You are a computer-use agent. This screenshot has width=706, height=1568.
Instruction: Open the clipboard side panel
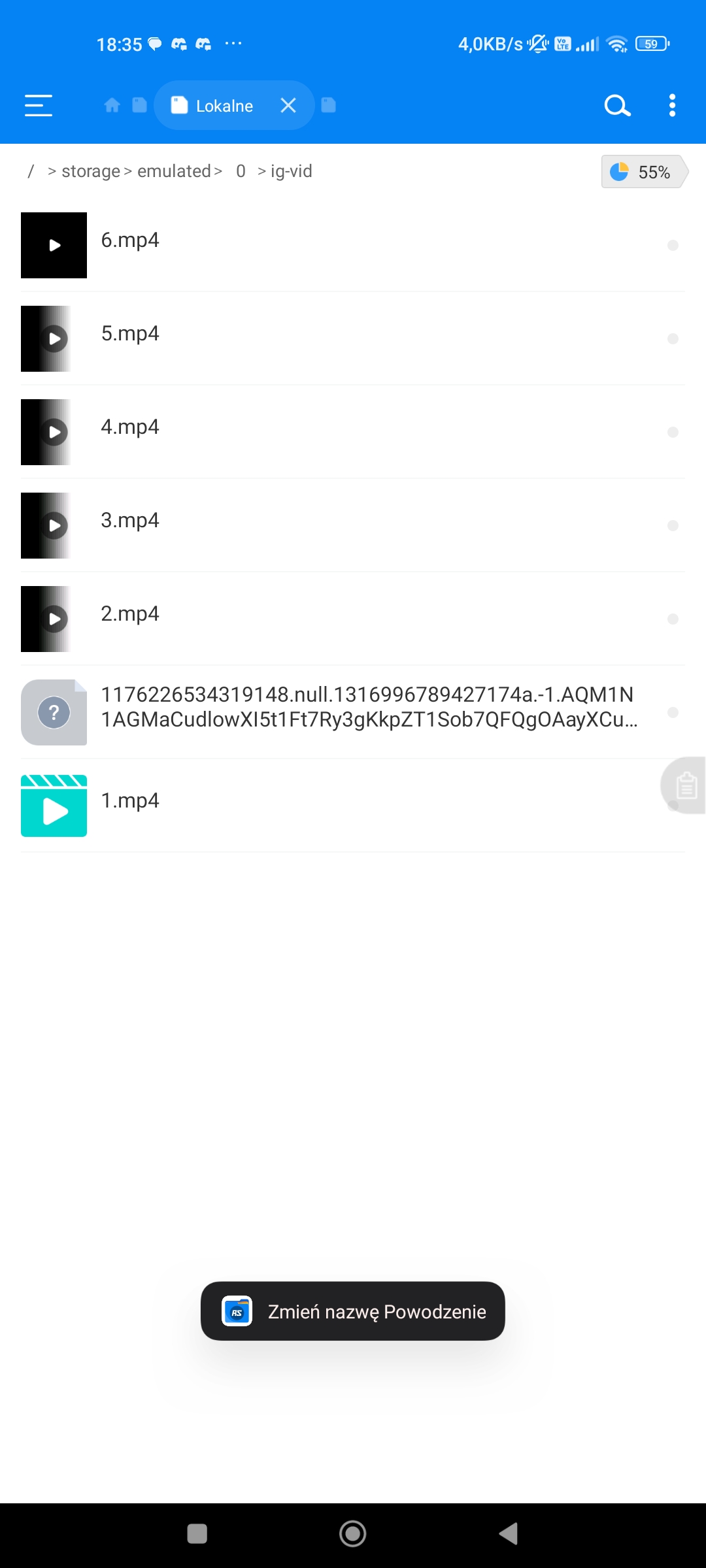point(685,785)
